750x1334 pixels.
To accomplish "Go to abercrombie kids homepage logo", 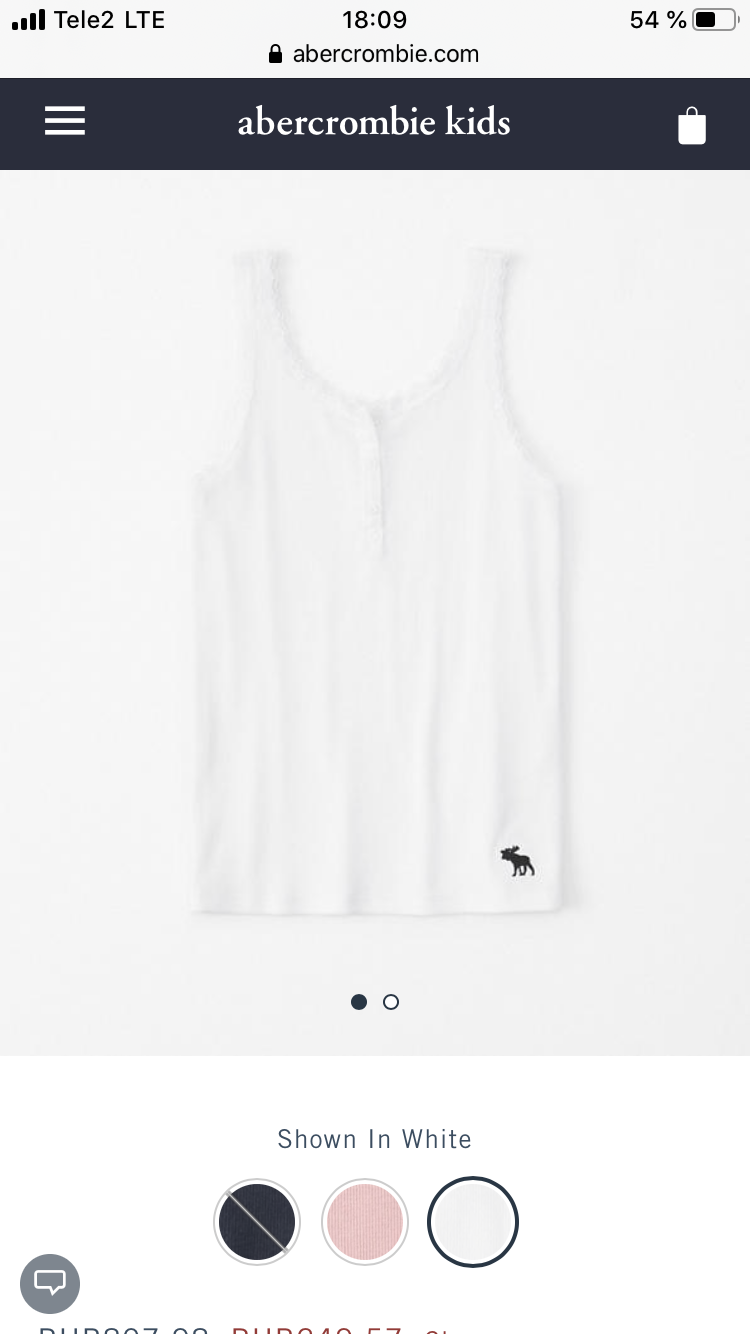I will (374, 123).
